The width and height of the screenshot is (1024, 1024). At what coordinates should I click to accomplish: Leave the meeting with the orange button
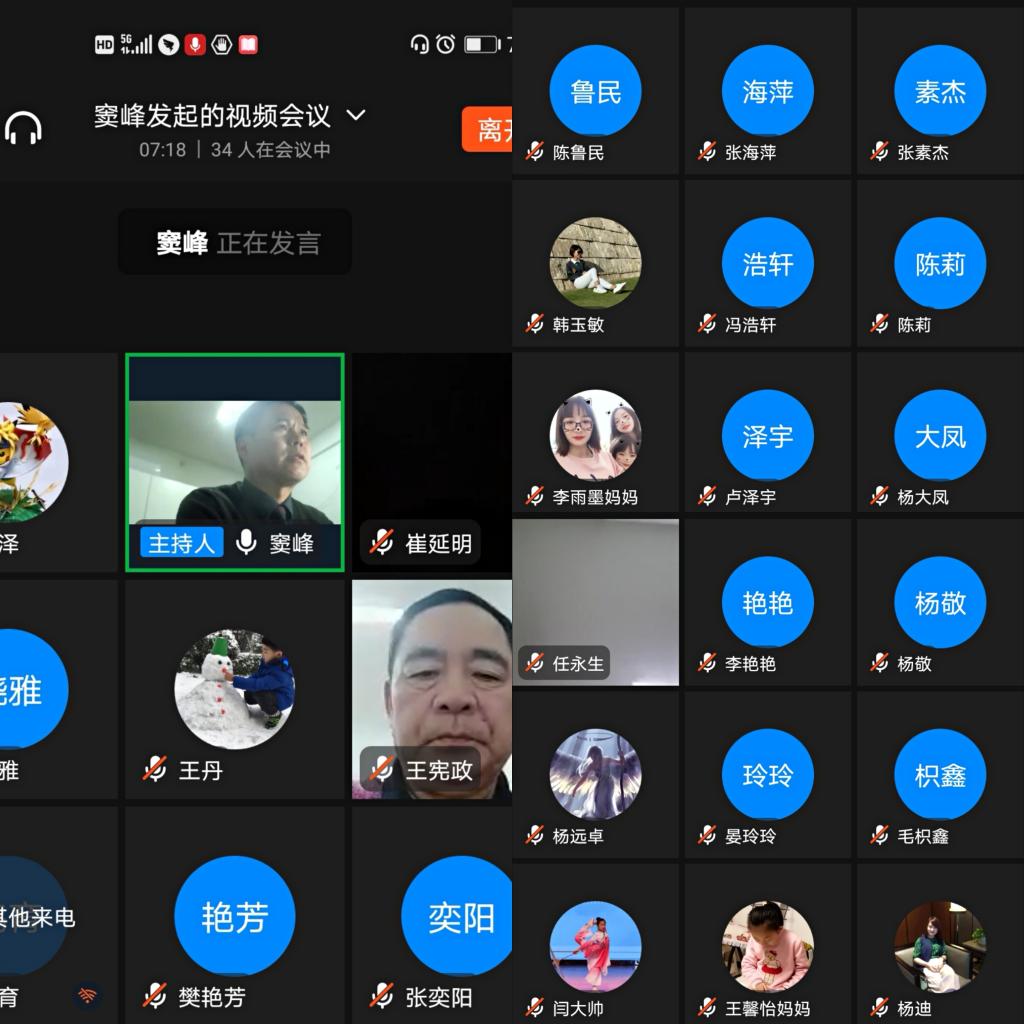tap(488, 130)
